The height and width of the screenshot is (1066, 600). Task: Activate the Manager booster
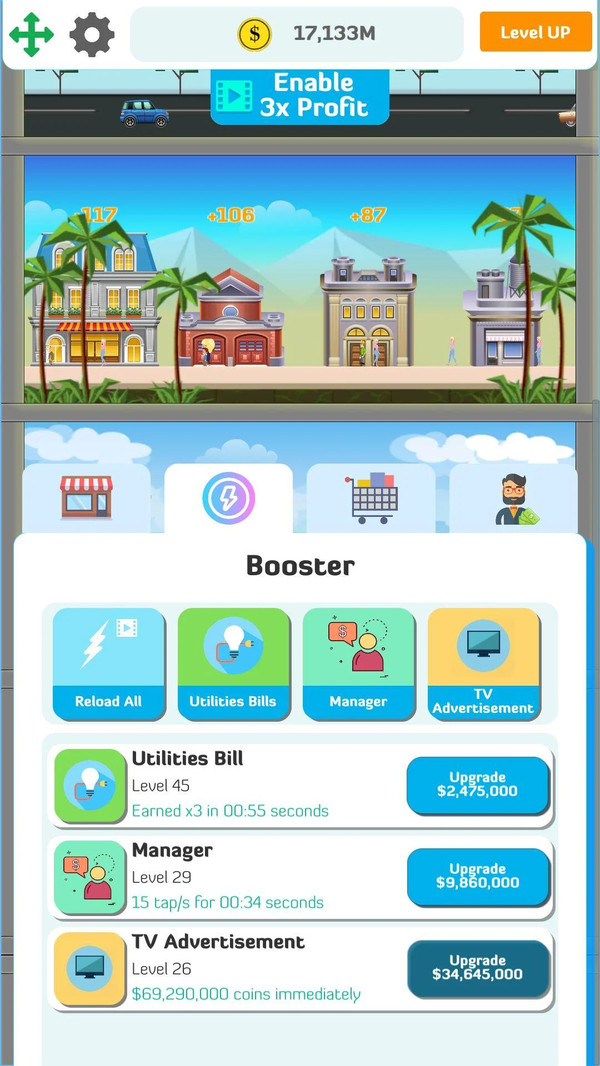[358, 663]
